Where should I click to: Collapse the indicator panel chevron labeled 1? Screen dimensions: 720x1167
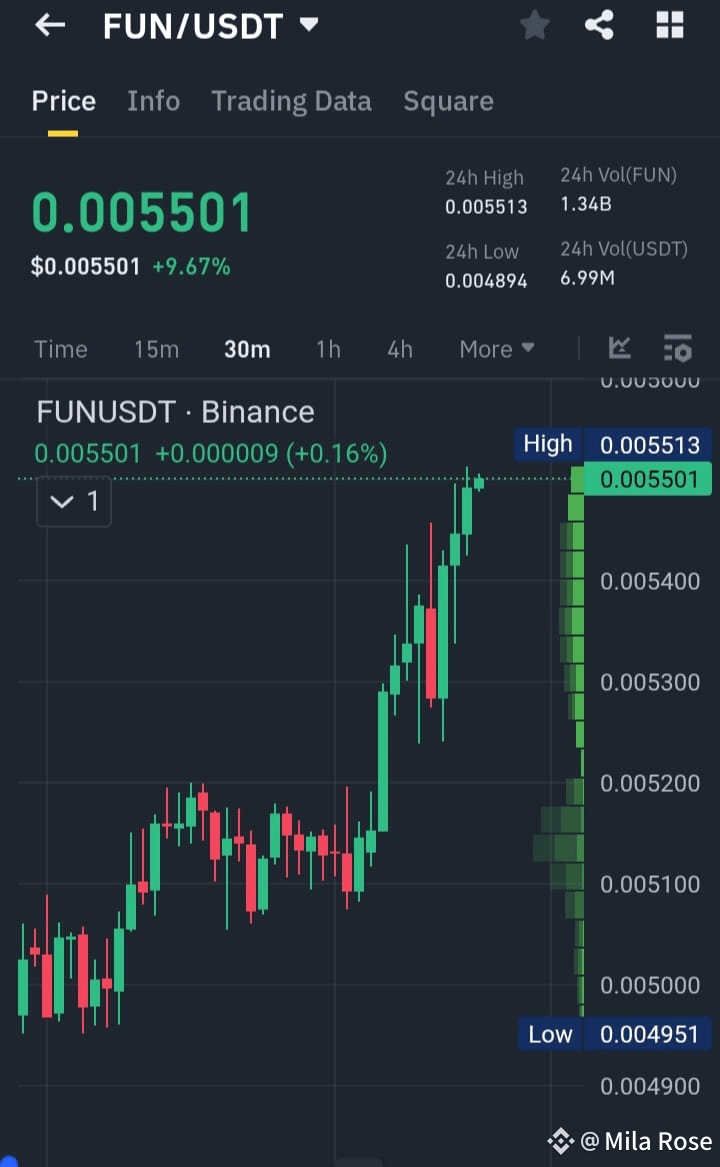[73, 501]
